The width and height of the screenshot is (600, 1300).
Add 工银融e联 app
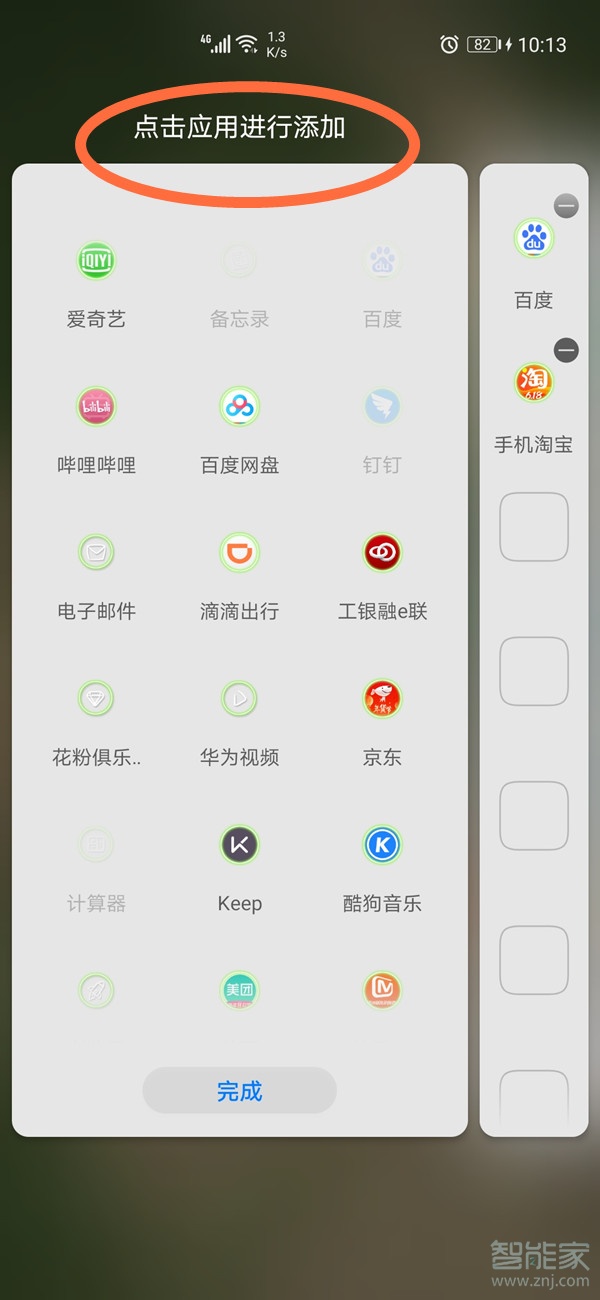tap(382, 553)
